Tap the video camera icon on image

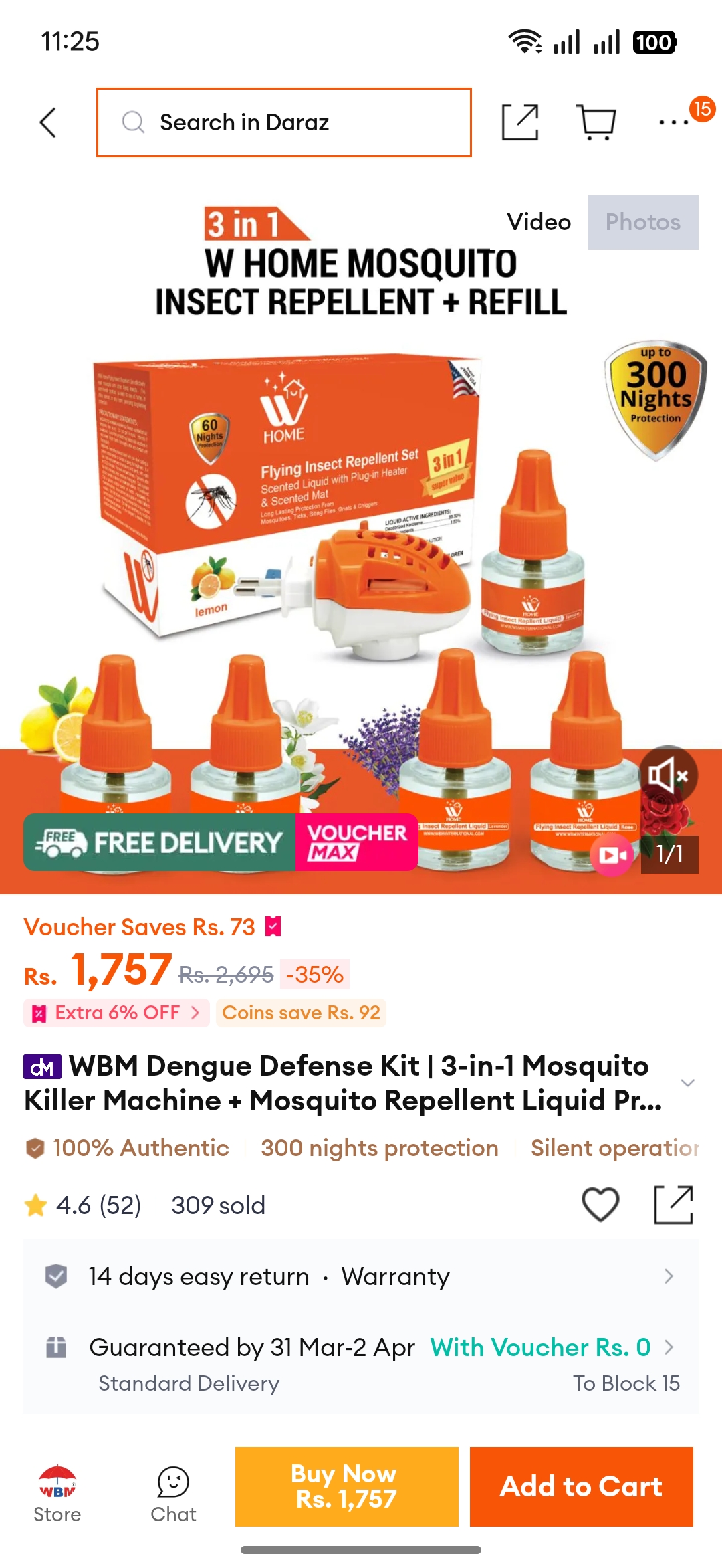612,854
